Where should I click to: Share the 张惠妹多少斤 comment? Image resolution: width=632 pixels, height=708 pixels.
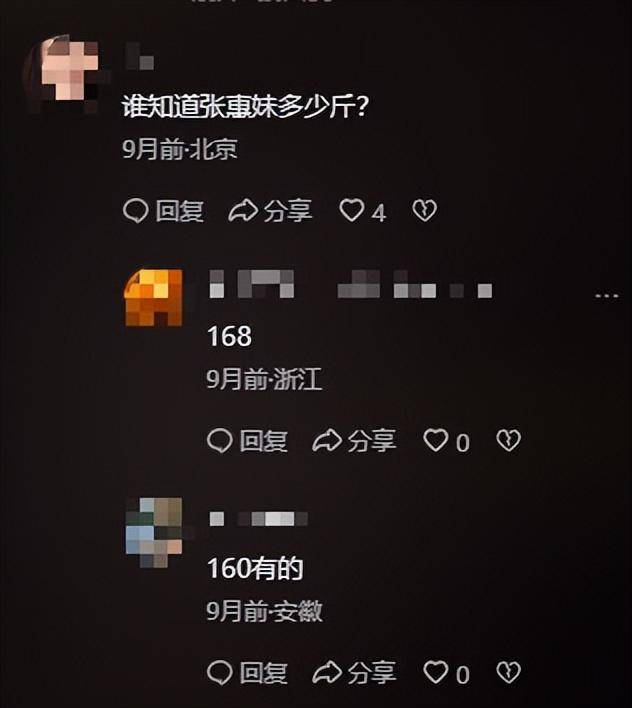click(x=271, y=211)
